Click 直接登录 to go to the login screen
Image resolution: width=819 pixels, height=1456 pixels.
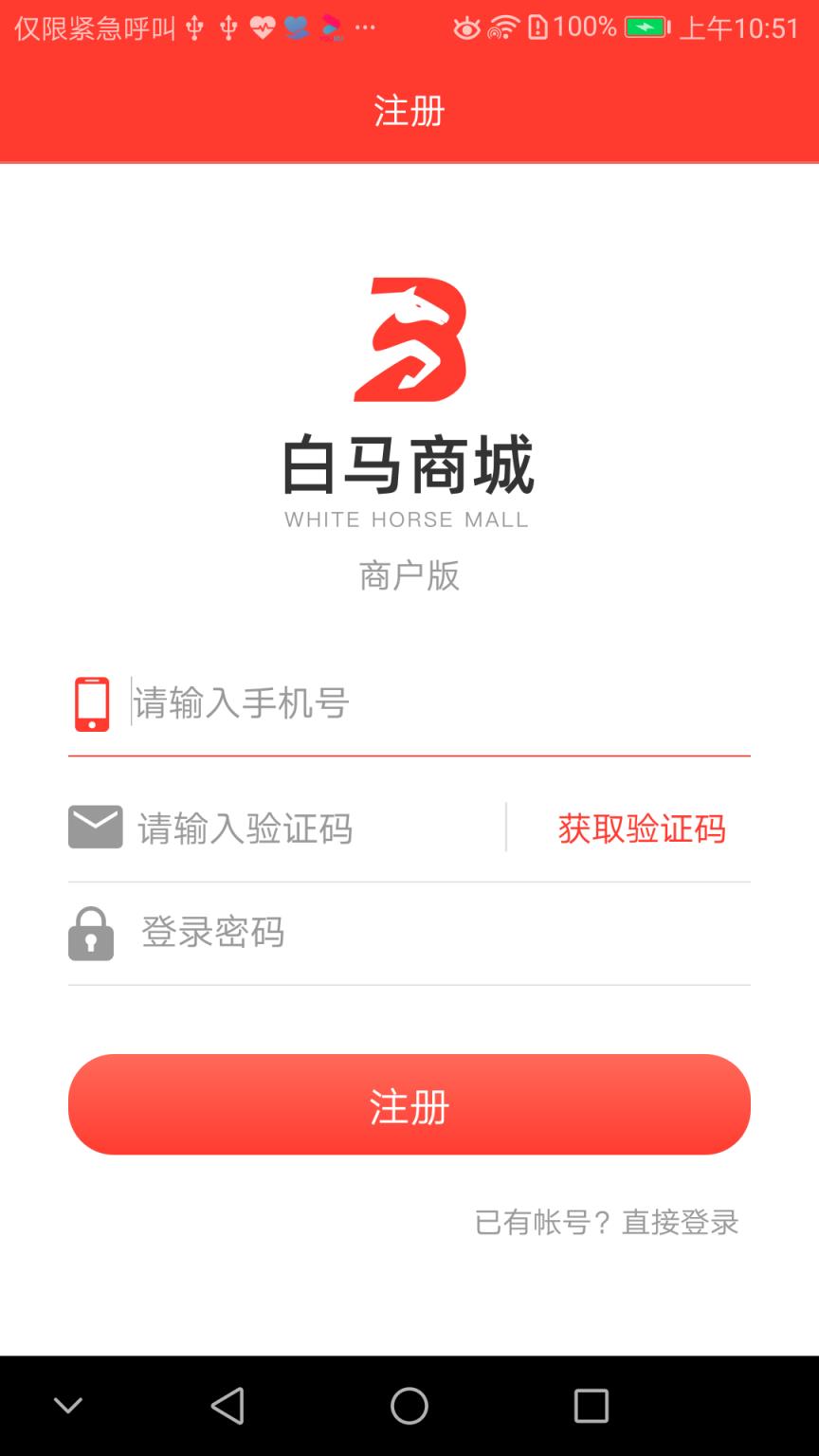point(681,1223)
